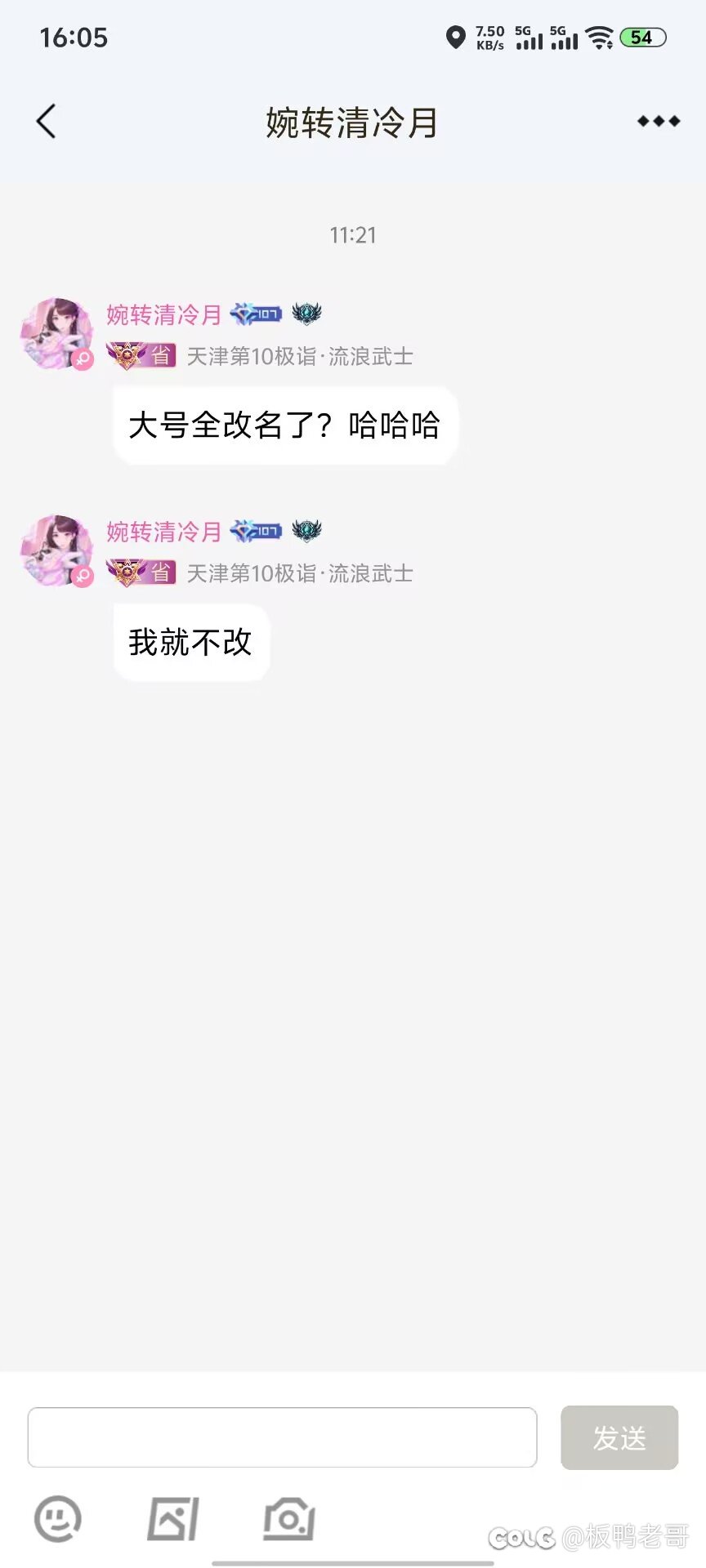This screenshot has height=1568, width=706.
Task: Tap the 发送 send button
Action: [x=619, y=1437]
